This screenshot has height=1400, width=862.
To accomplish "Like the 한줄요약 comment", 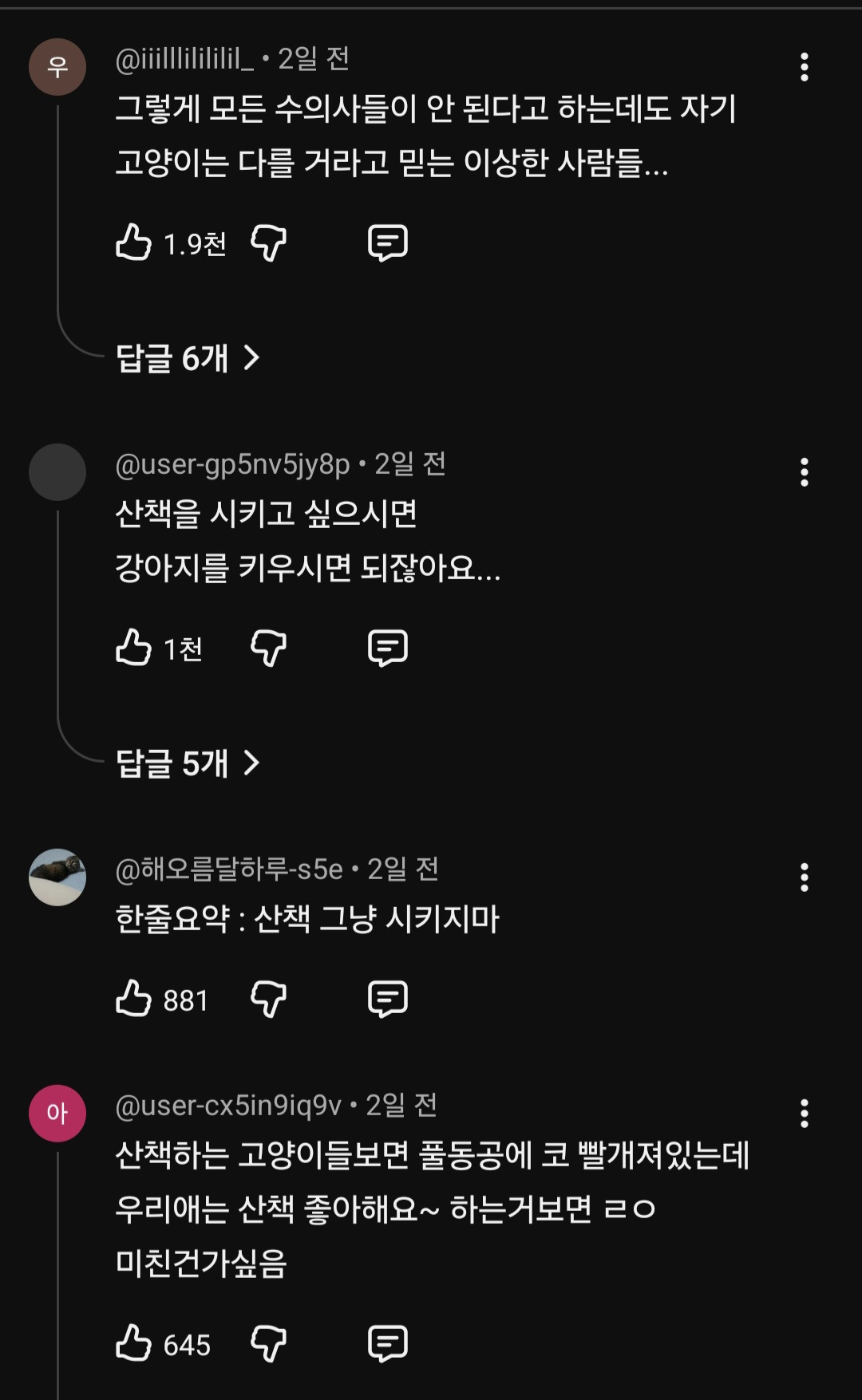I will click(134, 999).
